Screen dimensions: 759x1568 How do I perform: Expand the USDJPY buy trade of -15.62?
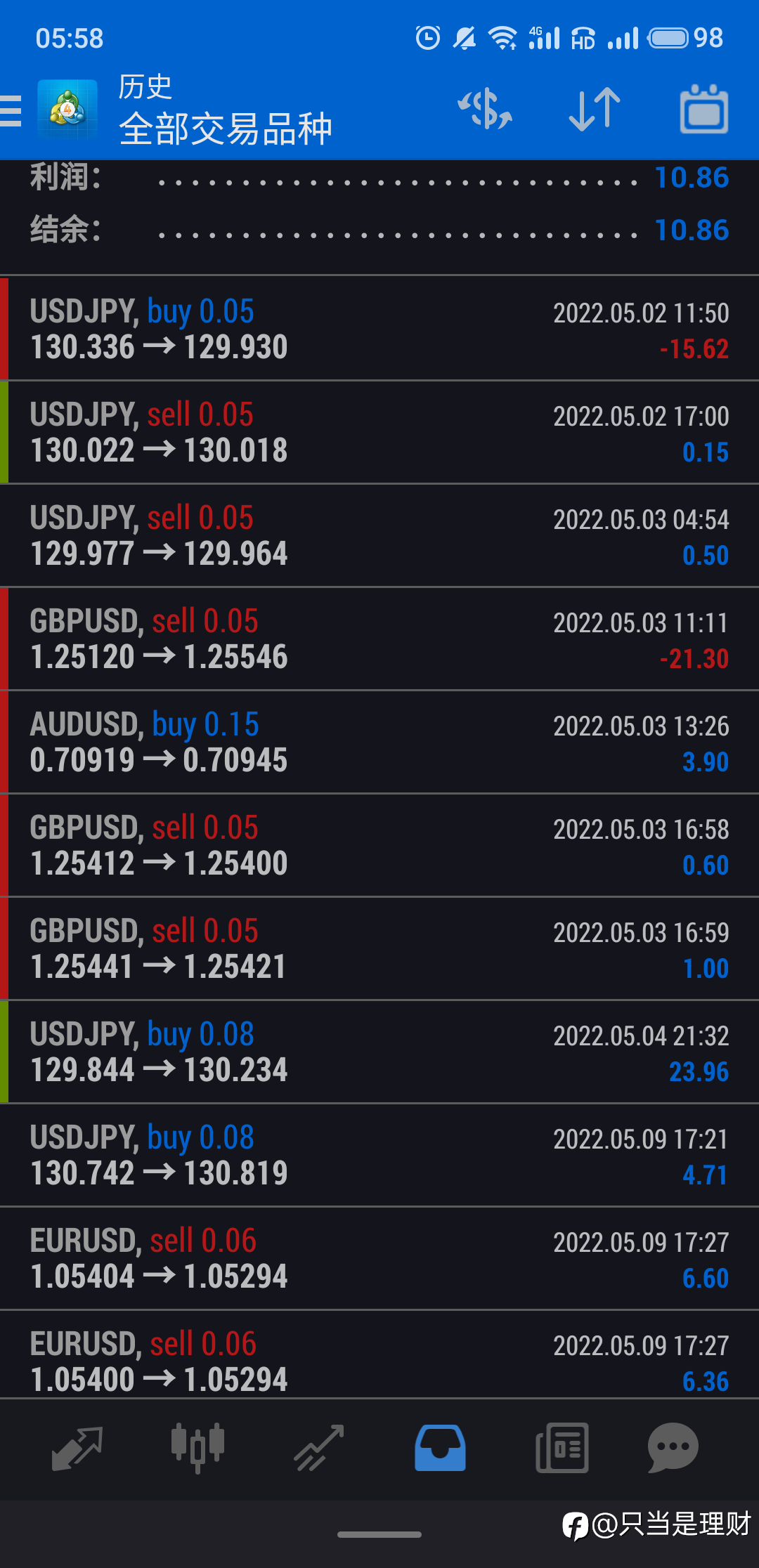pyautogui.click(x=379, y=329)
